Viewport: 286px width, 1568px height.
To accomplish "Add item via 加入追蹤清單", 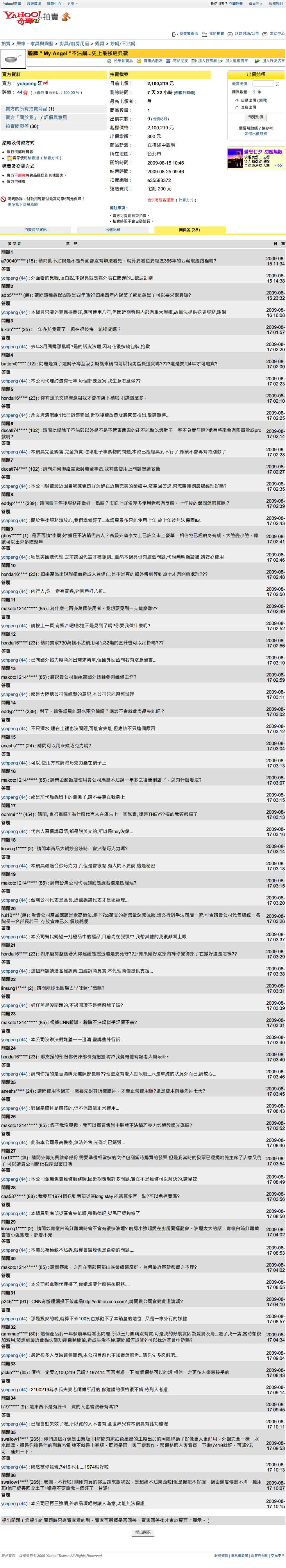I will tap(236, 61).
